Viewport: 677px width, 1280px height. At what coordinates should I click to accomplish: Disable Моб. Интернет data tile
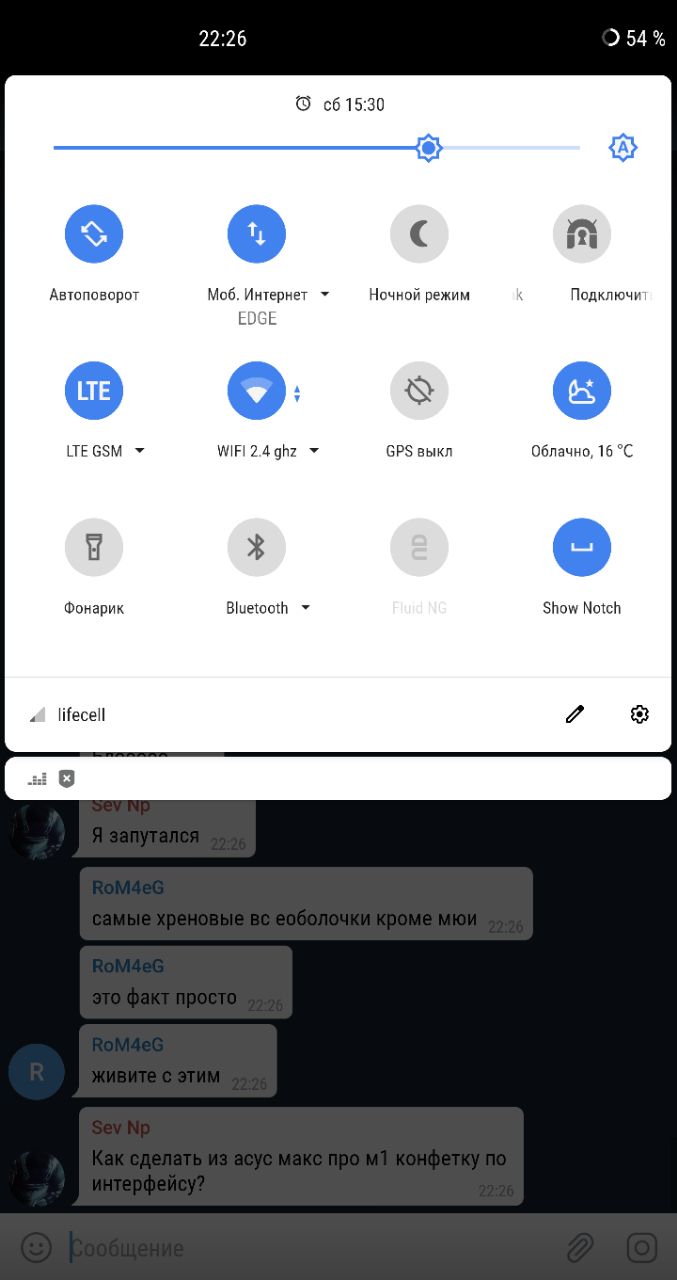click(x=257, y=234)
